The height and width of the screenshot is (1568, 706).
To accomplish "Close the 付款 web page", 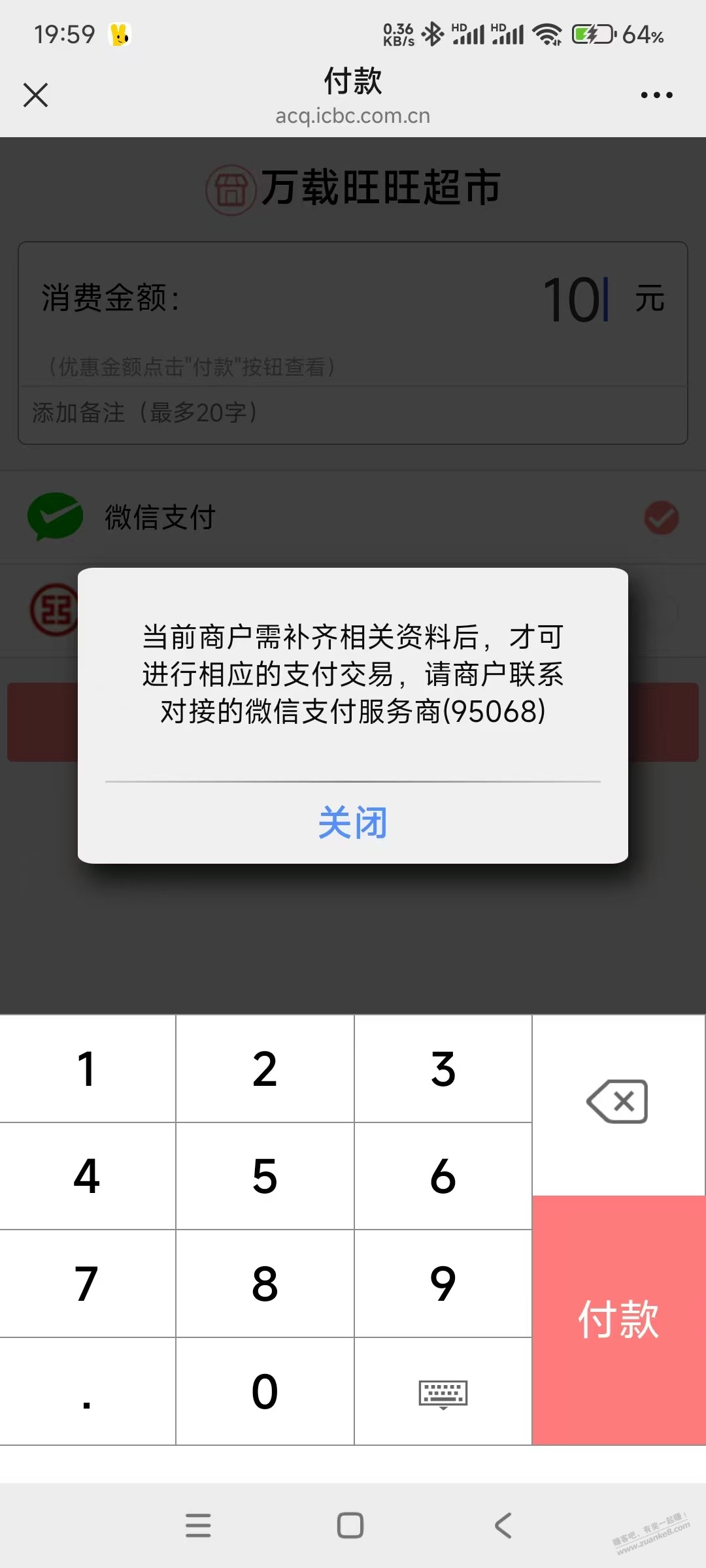I will (36, 95).
